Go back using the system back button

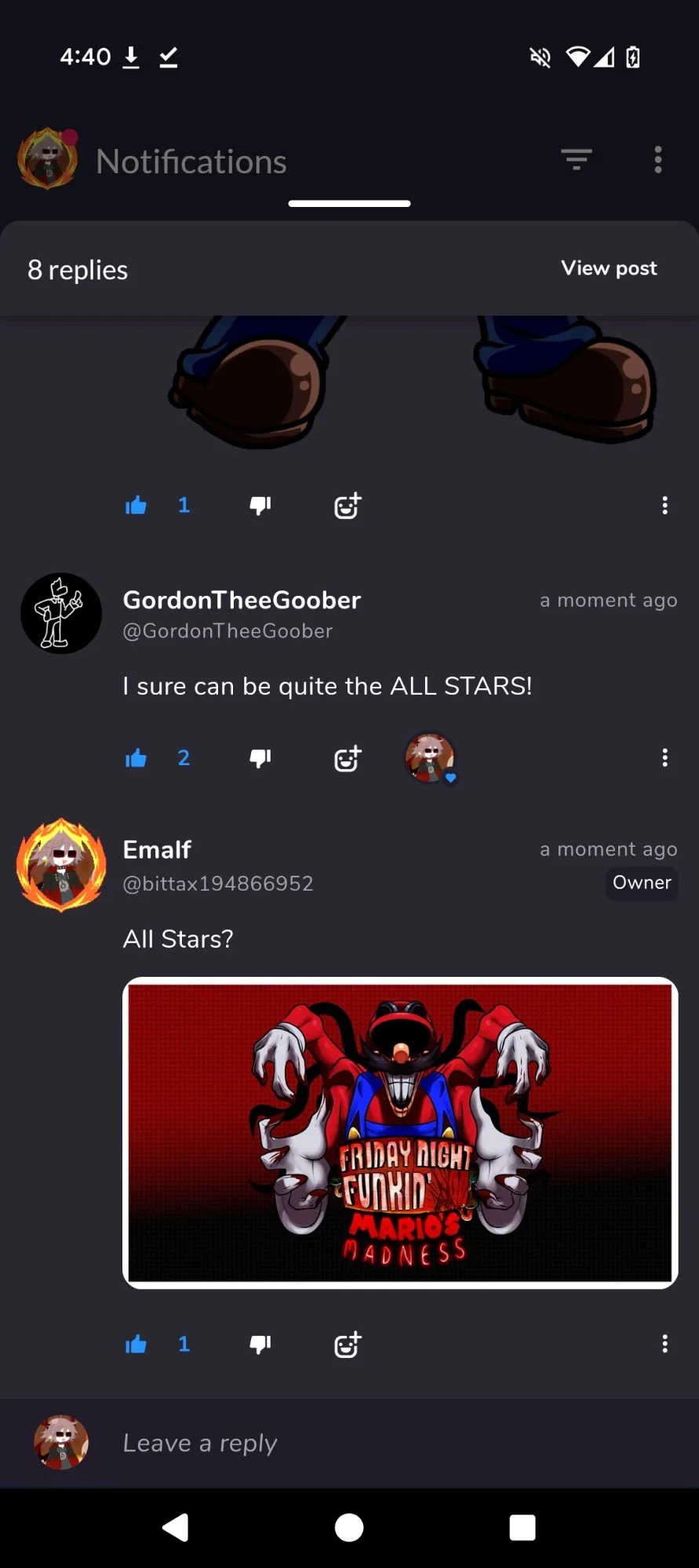coord(176,1527)
